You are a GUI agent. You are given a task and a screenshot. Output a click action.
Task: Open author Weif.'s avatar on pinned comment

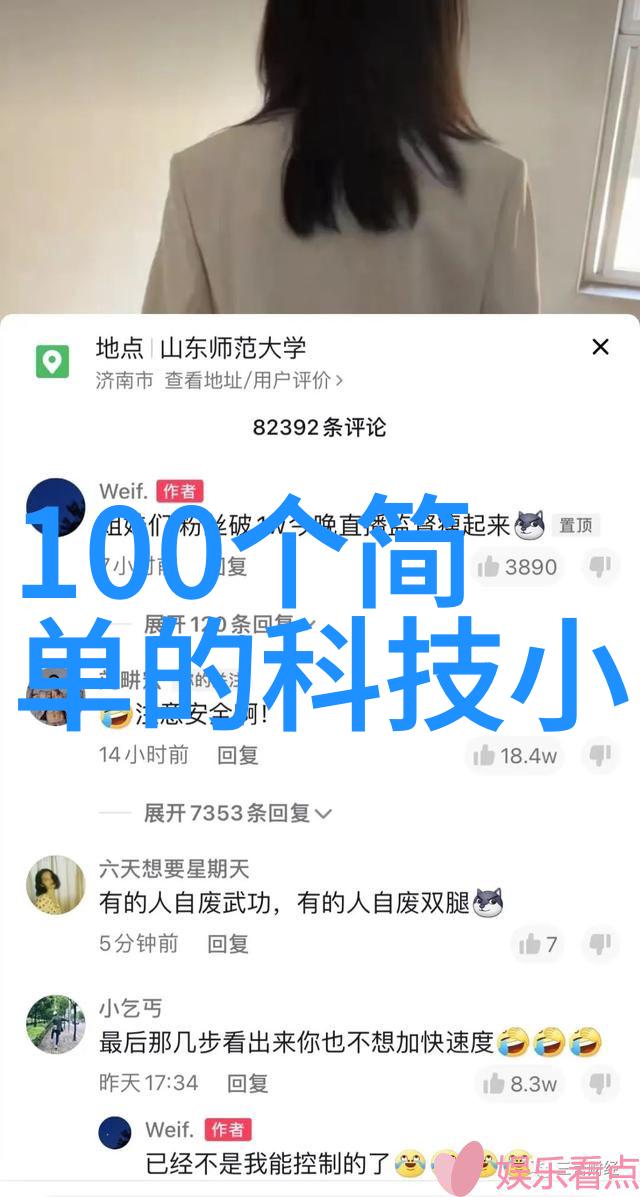pyautogui.click(x=55, y=507)
